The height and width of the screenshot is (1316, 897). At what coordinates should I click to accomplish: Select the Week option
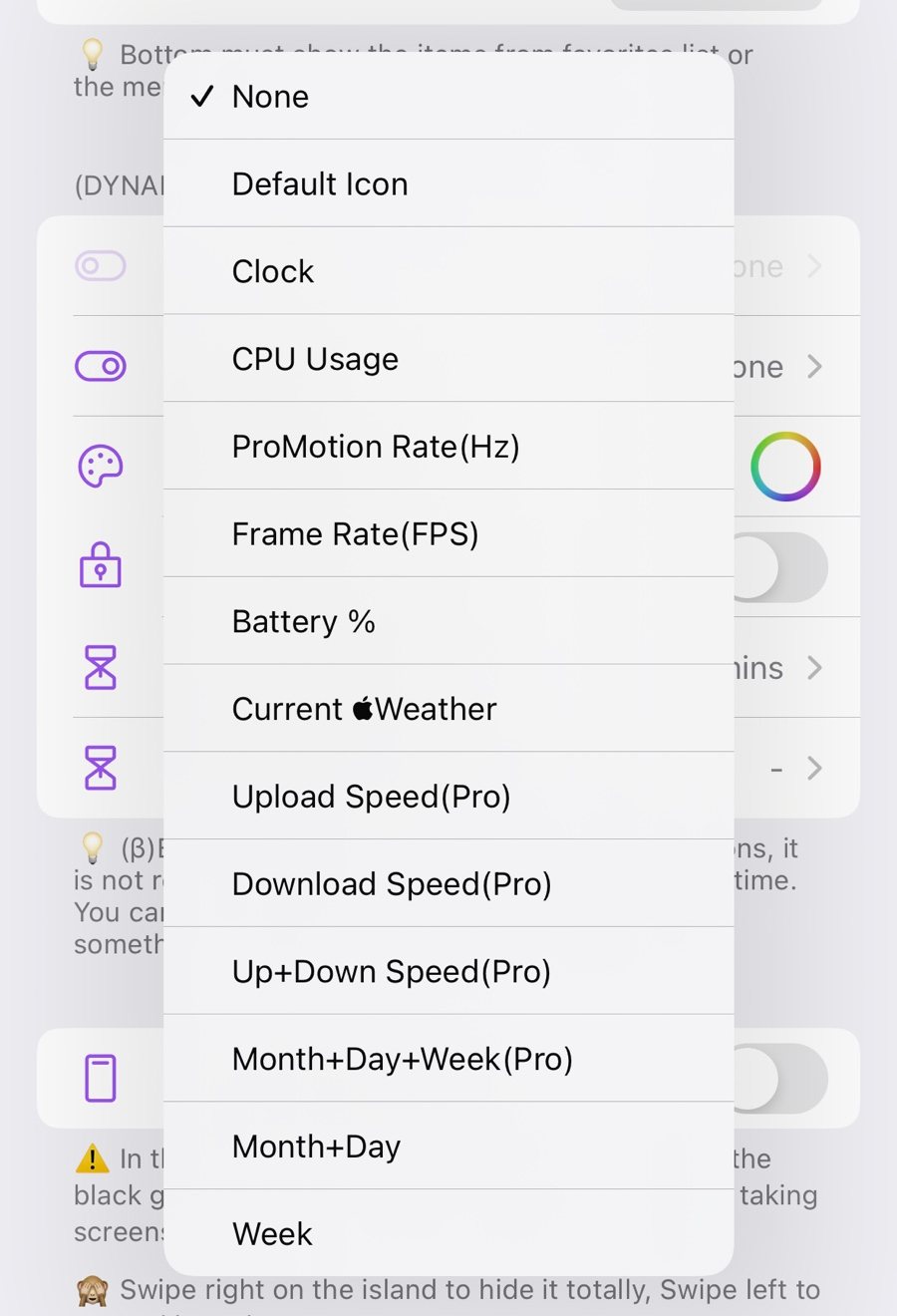point(448,1233)
